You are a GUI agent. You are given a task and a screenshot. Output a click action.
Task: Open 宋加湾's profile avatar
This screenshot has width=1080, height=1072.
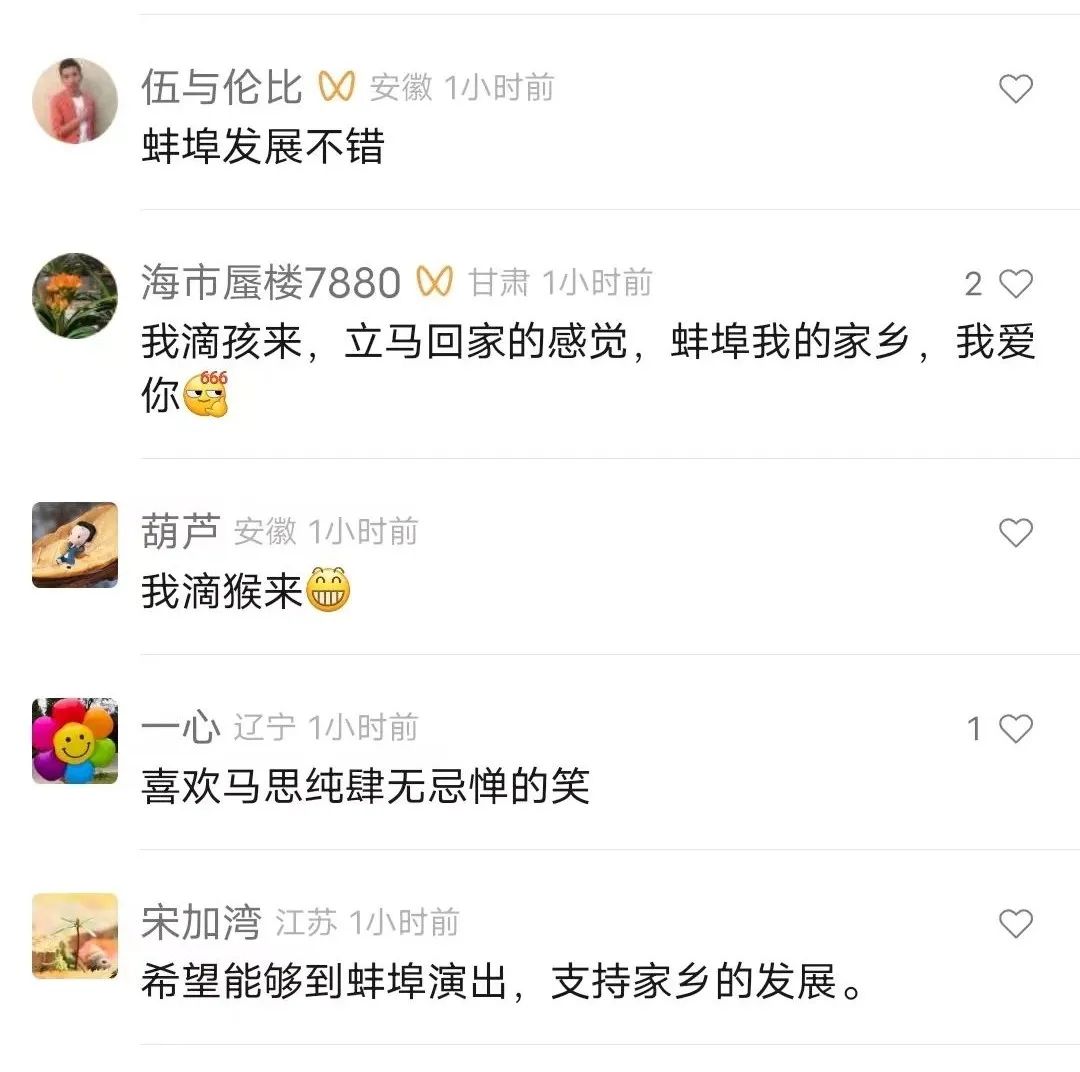point(75,935)
